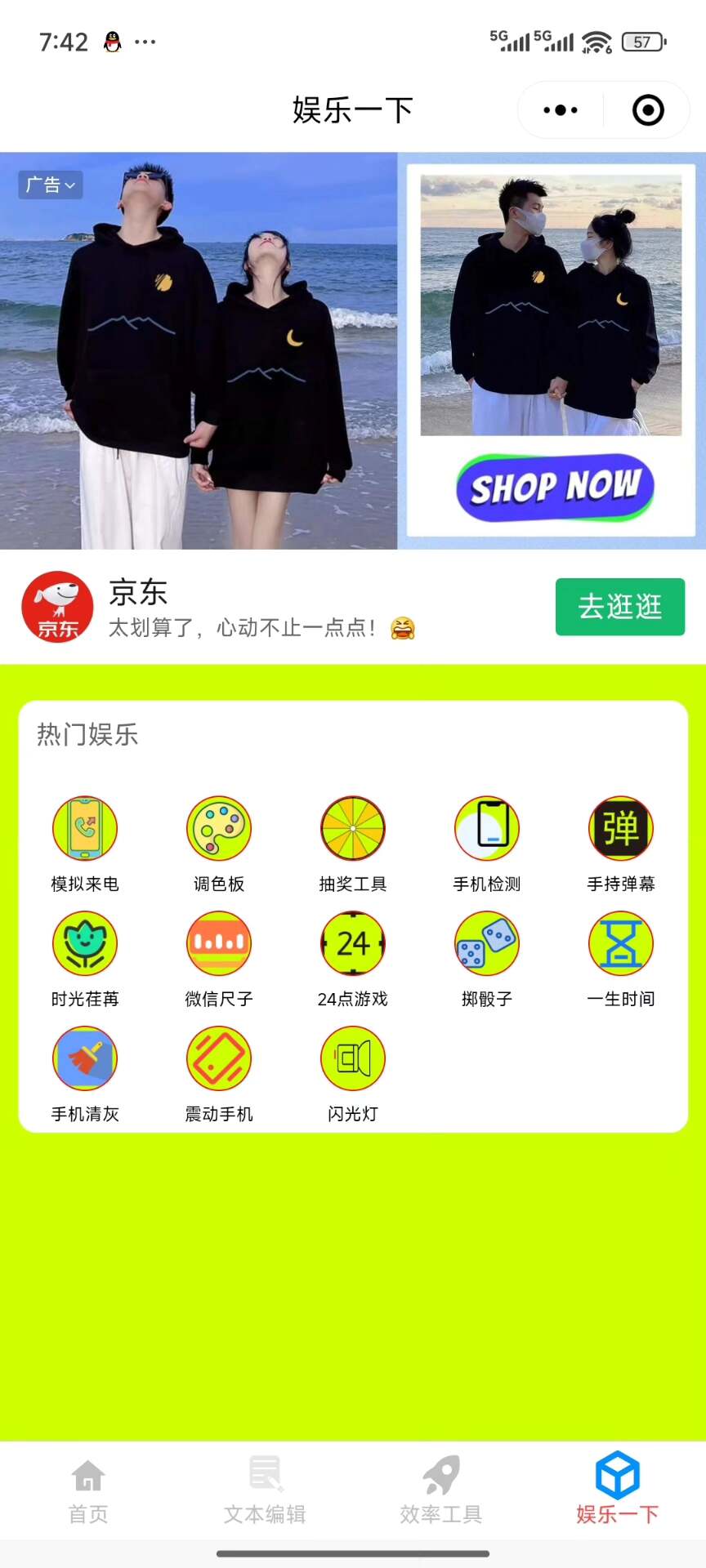Open 时光荏苒

tap(85, 944)
